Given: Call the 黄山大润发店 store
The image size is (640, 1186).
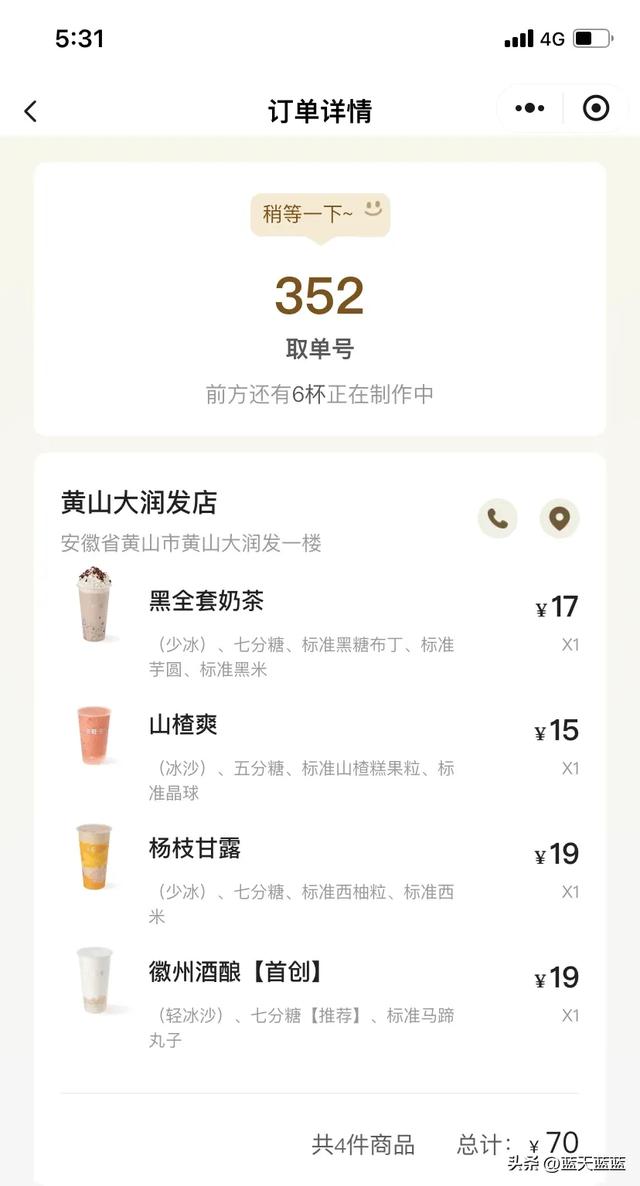Looking at the screenshot, I should pos(497,518).
